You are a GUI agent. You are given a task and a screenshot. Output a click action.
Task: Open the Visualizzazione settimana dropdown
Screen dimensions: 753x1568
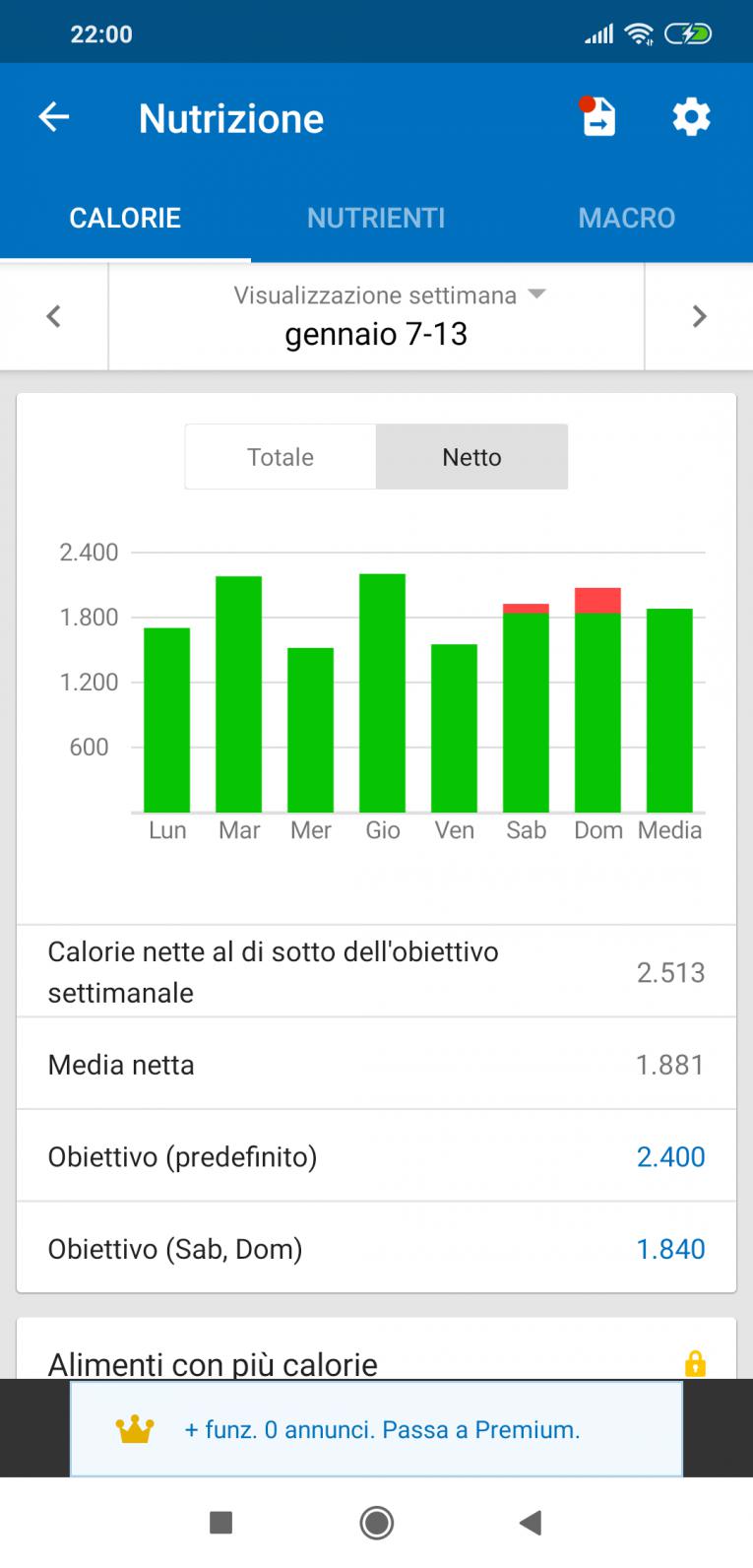click(x=376, y=315)
